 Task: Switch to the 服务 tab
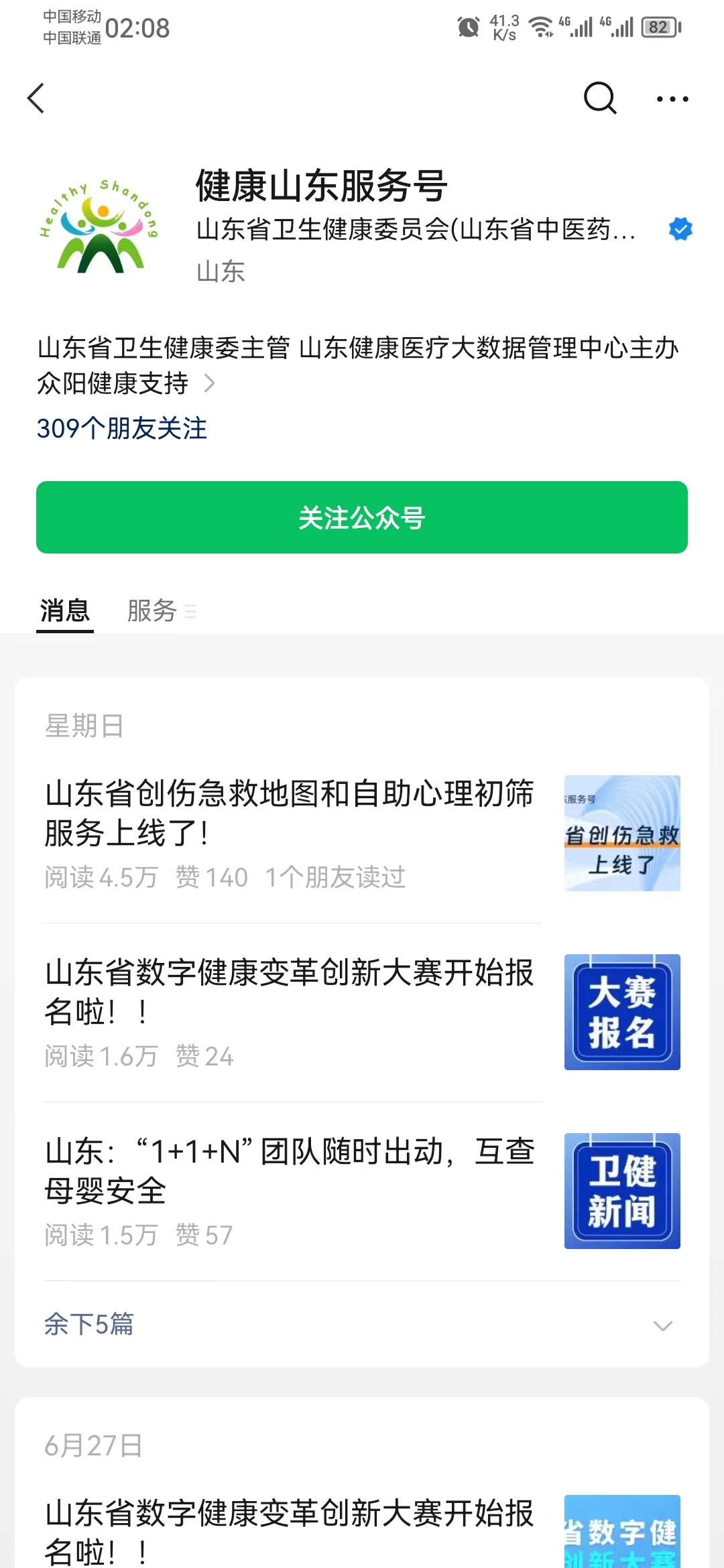click(x=153, y=610)
